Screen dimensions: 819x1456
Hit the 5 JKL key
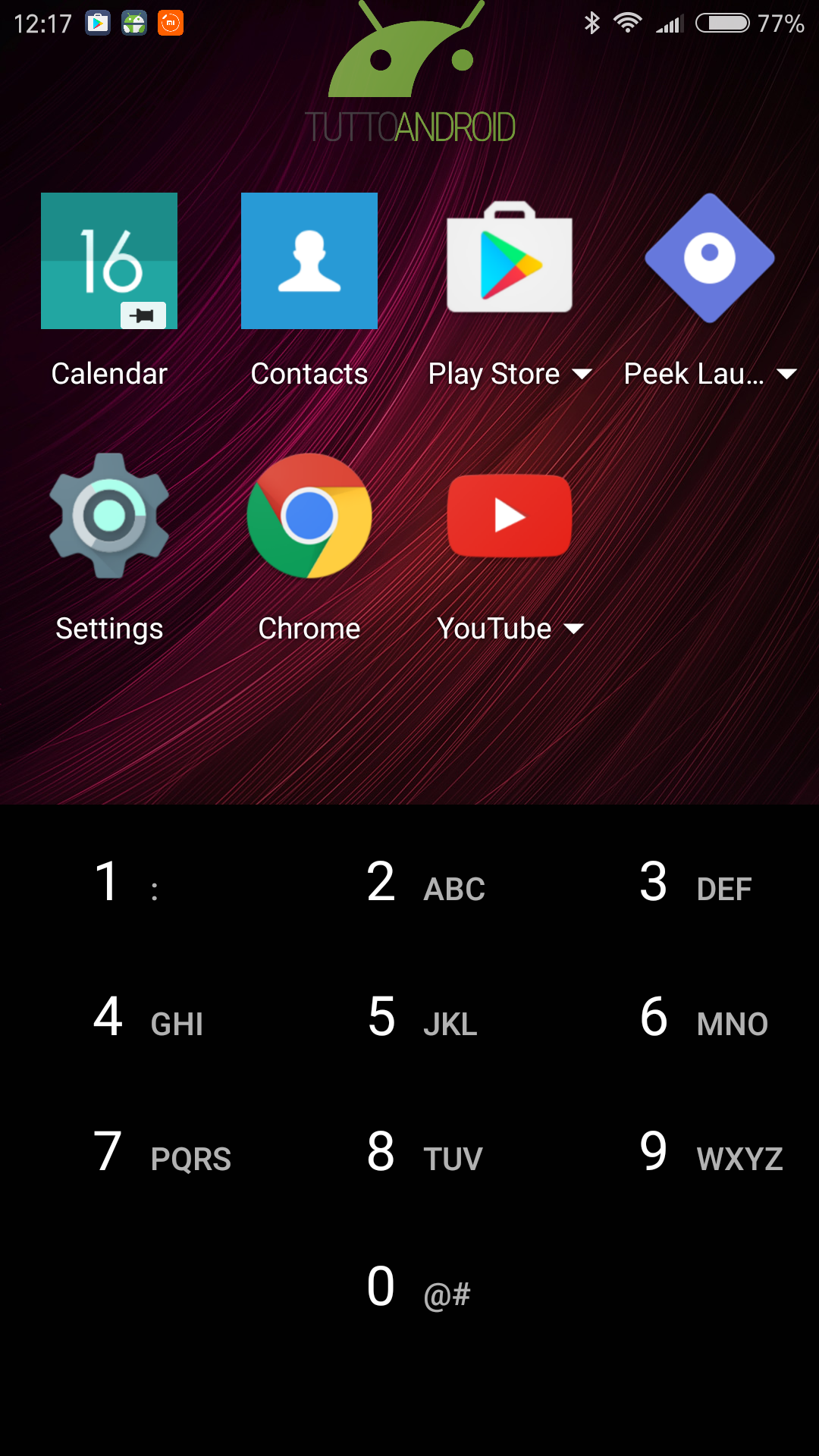pyautogui.click(x=409, y=1016)
